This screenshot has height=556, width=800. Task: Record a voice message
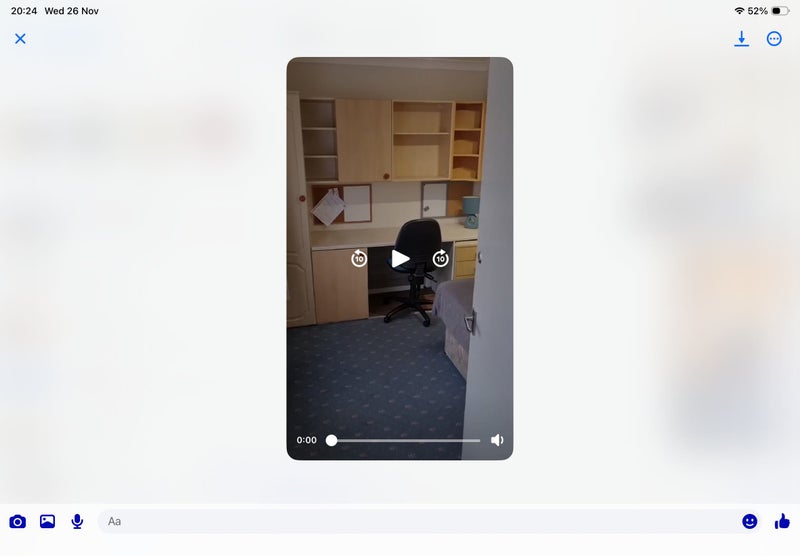pyautogui.click(x=77, y=521)
